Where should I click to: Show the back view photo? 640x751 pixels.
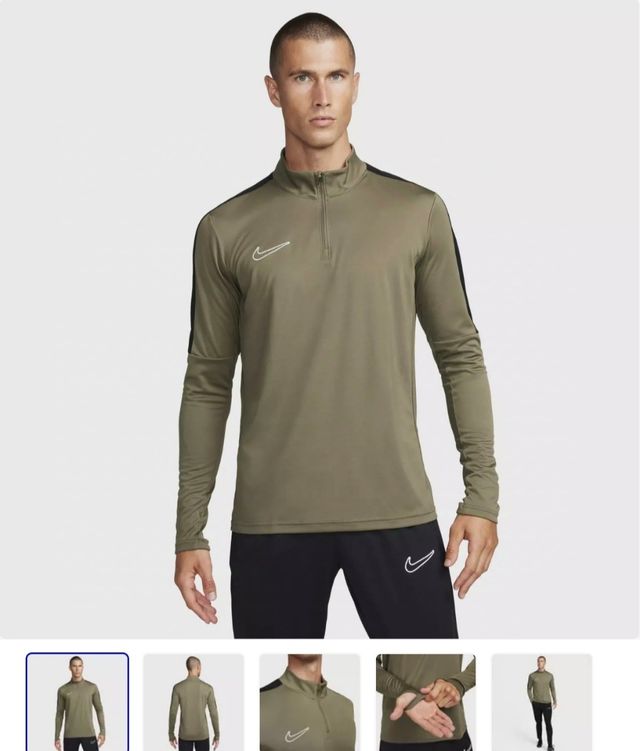point(193,701)
